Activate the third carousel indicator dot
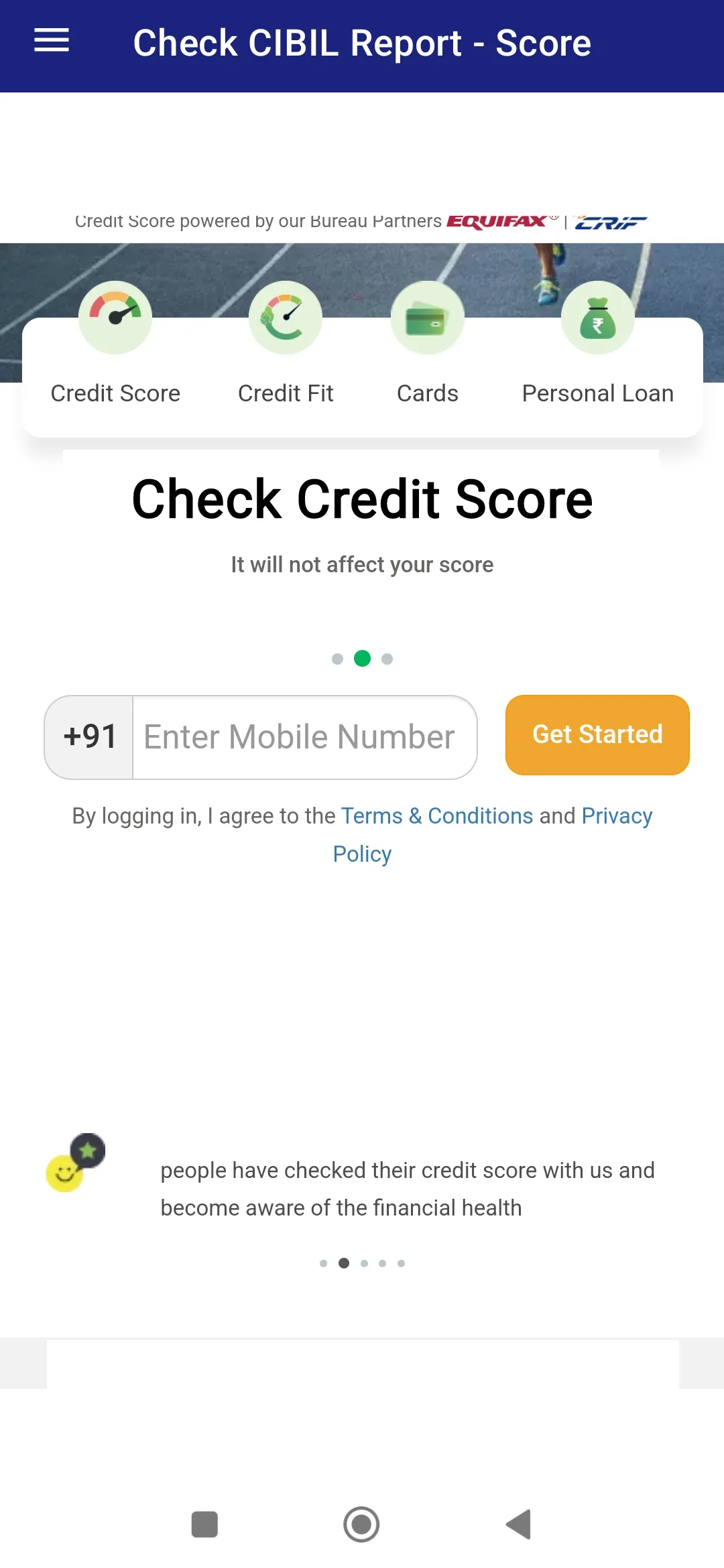724x1568 pixels. coord(386,658)
